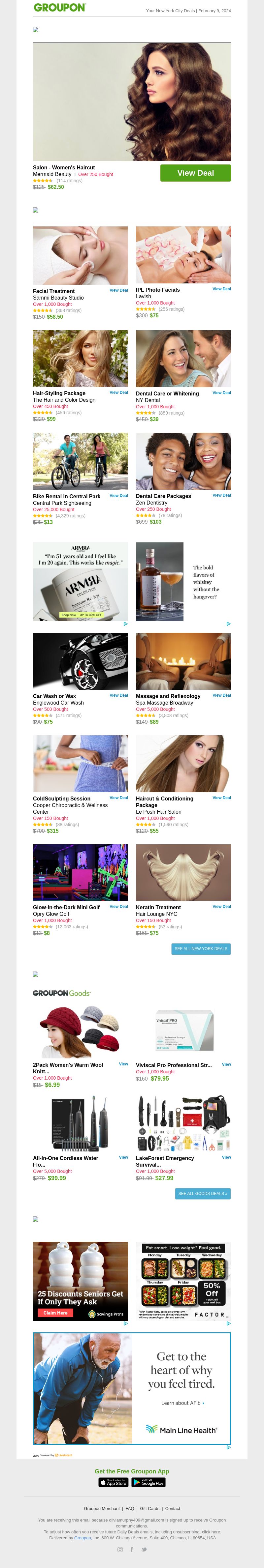View deal for Massage and Reflexology

pyautogui.click(x=221, y=695)
